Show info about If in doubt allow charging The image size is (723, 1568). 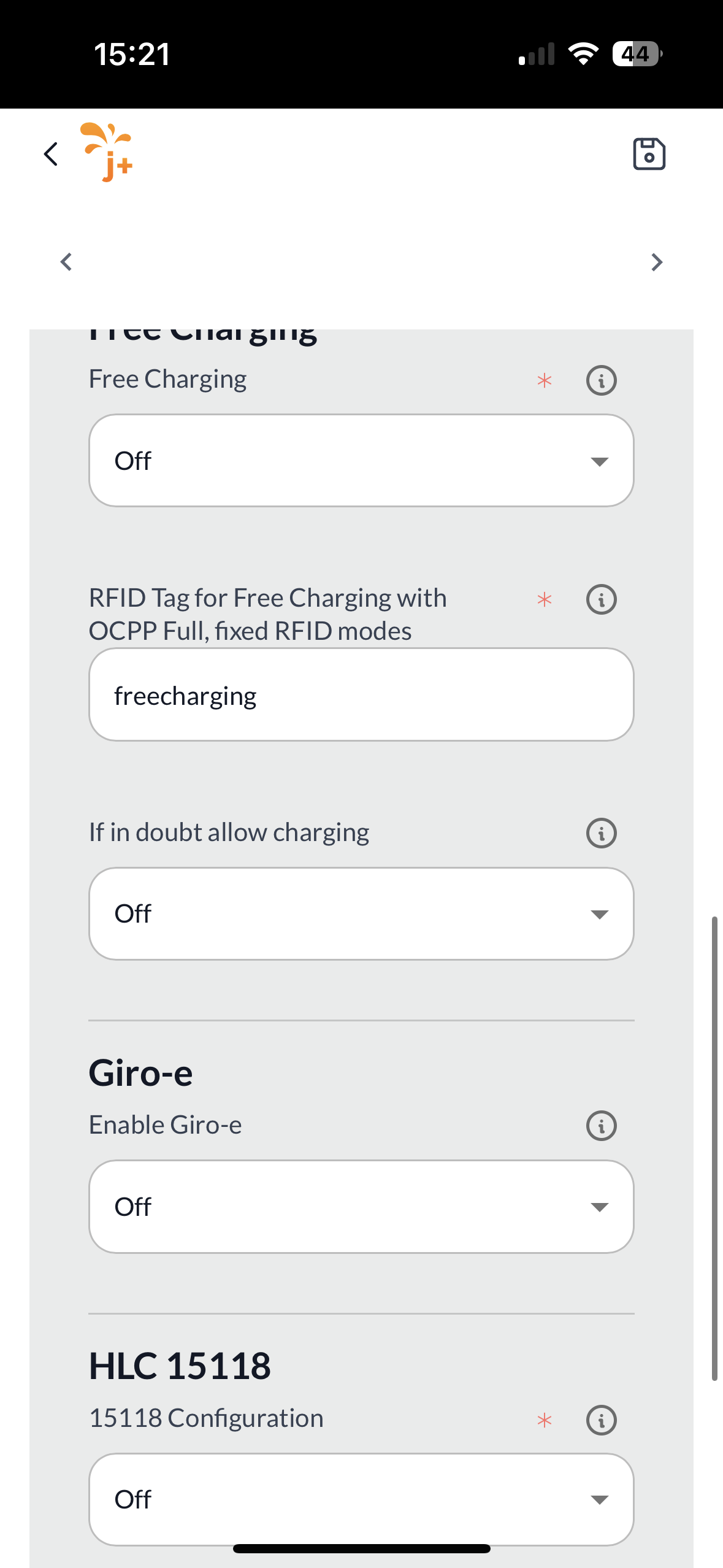pos(601,833)
